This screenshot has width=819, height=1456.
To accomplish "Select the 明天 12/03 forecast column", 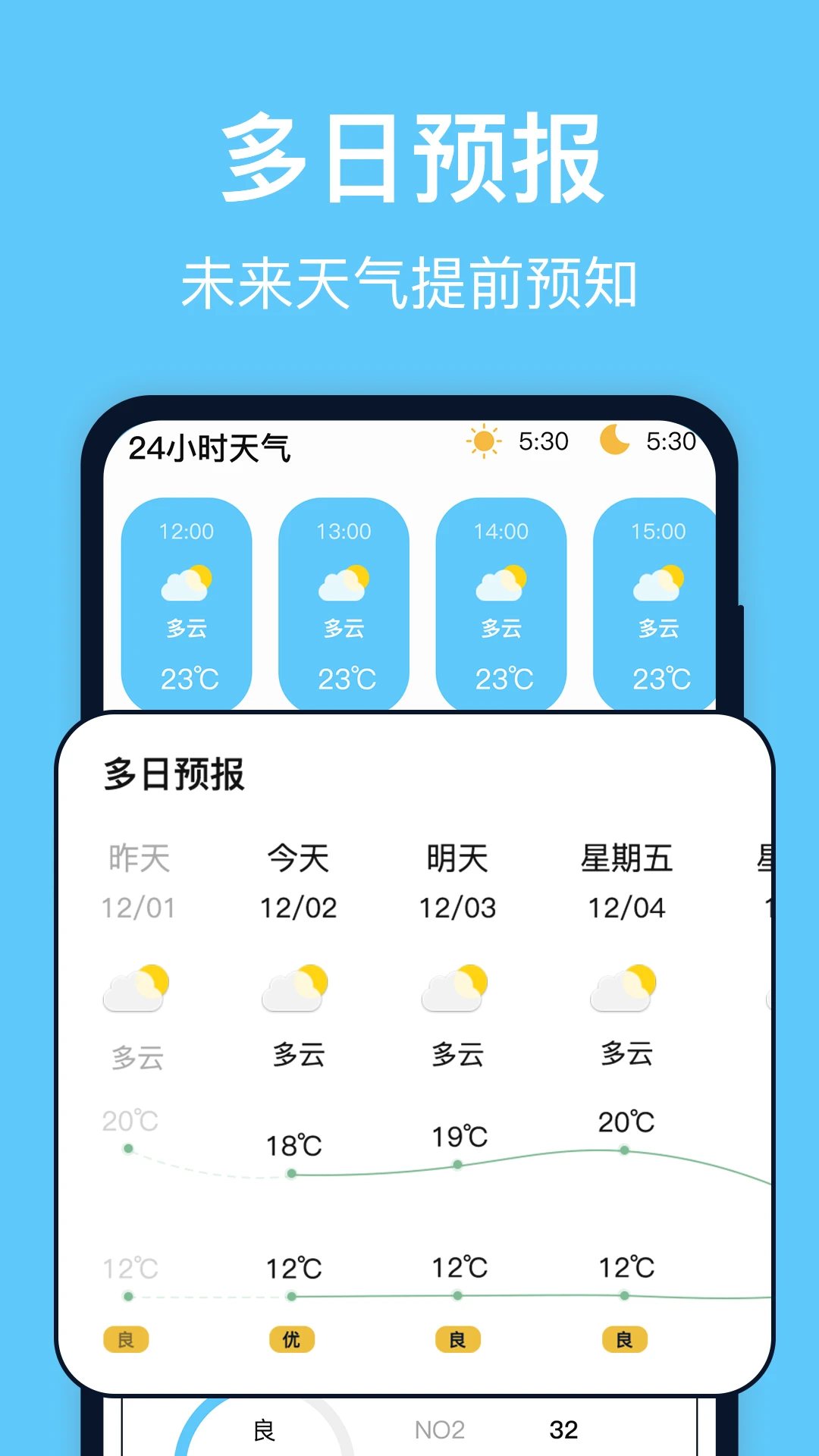I will (458, 880).
